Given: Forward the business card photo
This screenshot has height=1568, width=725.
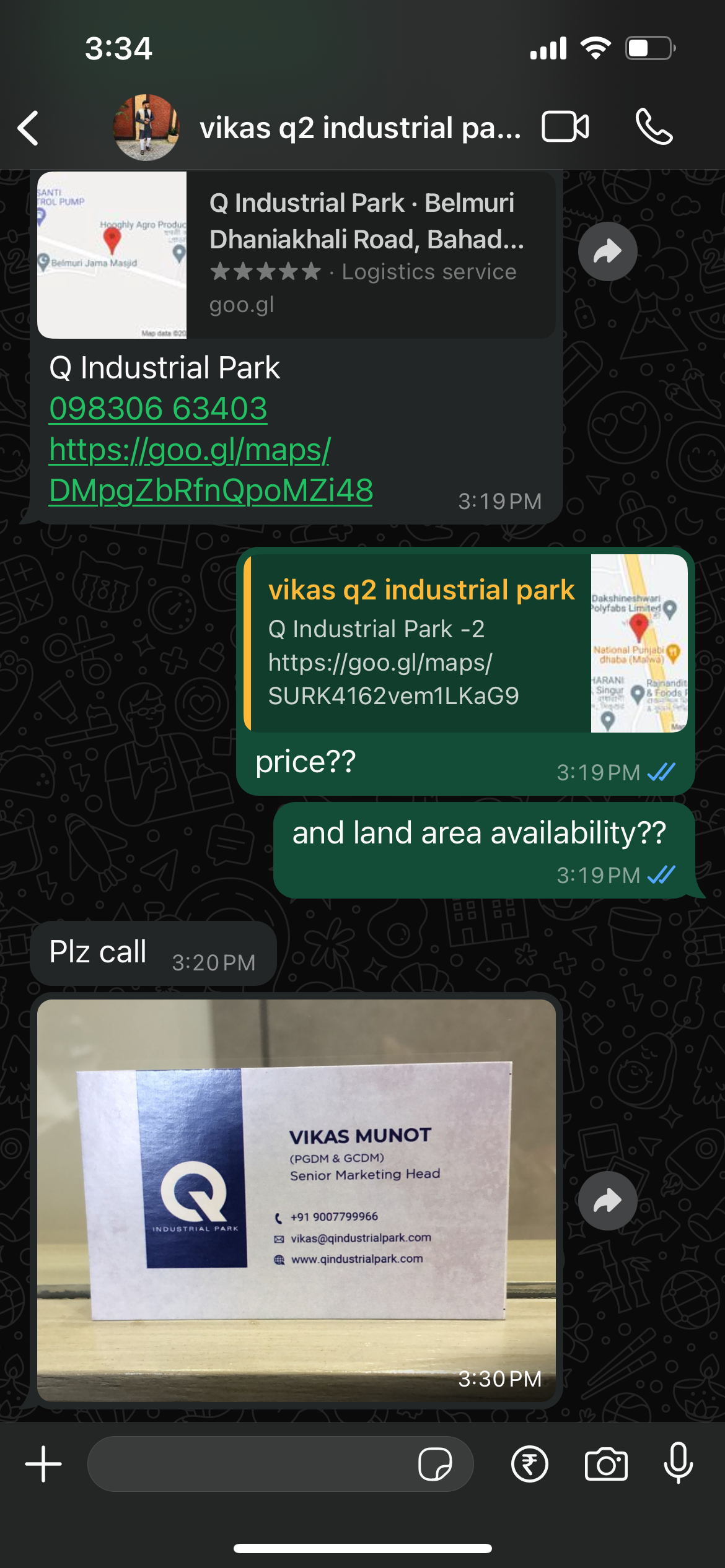Looking at the screenshot, I should (x=607, y=1201).
